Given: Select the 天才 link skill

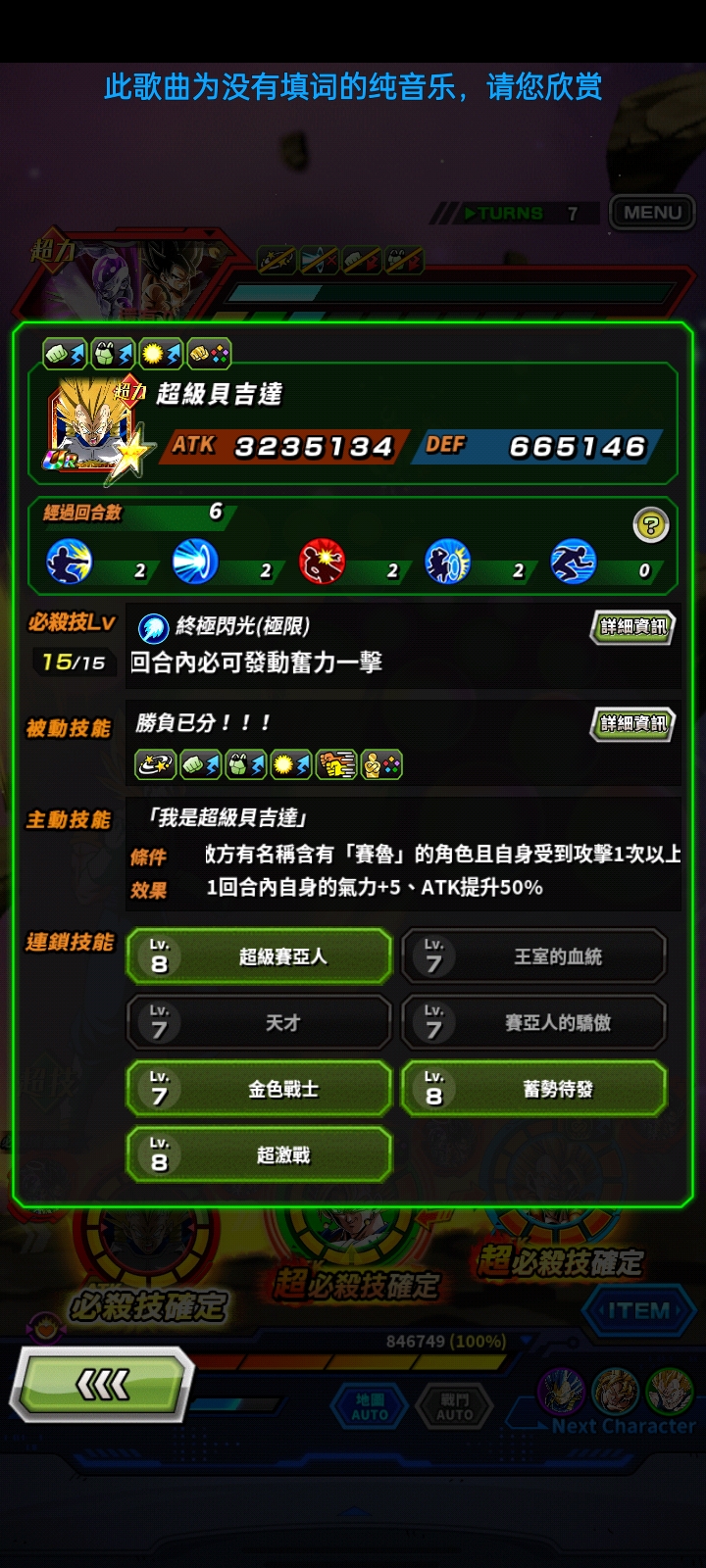Looking at the screenshot, I should coord(260,1022).
